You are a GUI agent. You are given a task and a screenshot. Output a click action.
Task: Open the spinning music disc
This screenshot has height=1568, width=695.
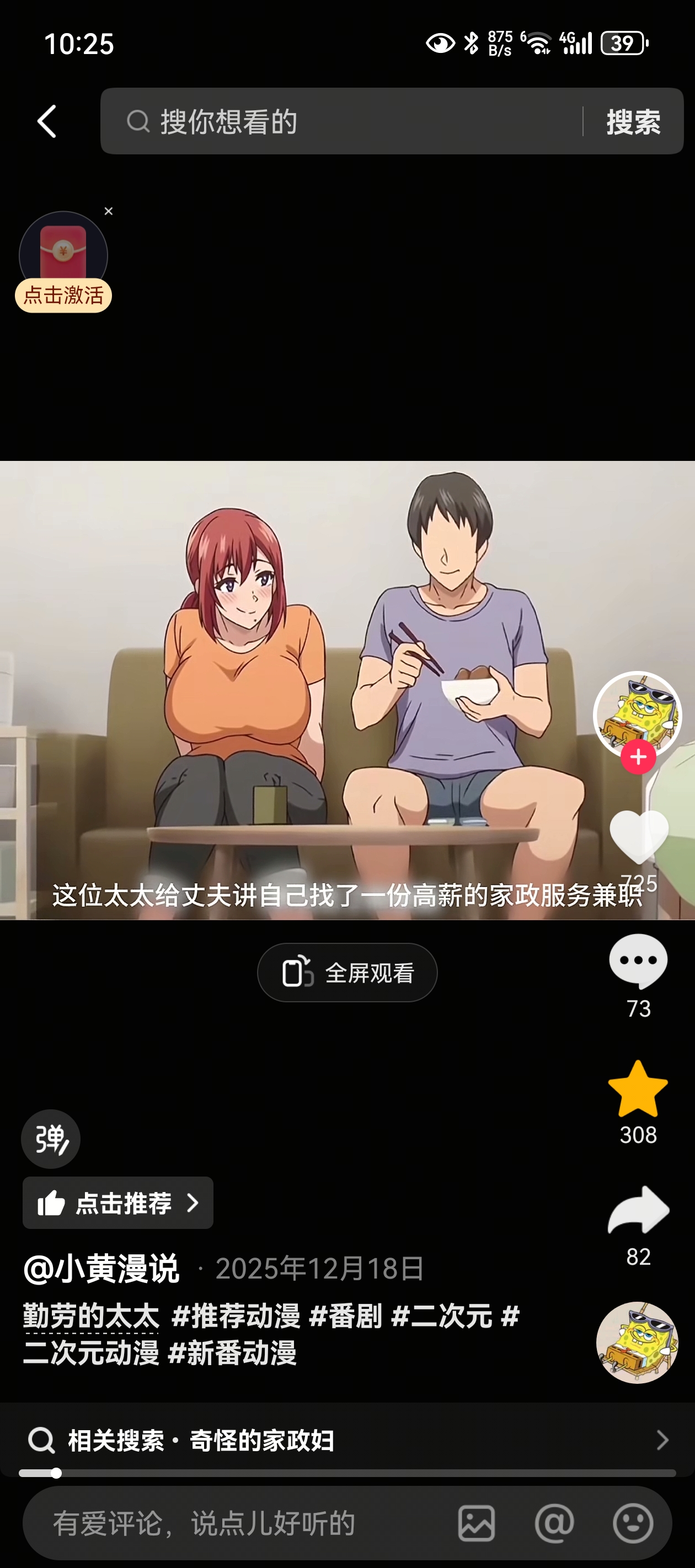[637, 1343]
